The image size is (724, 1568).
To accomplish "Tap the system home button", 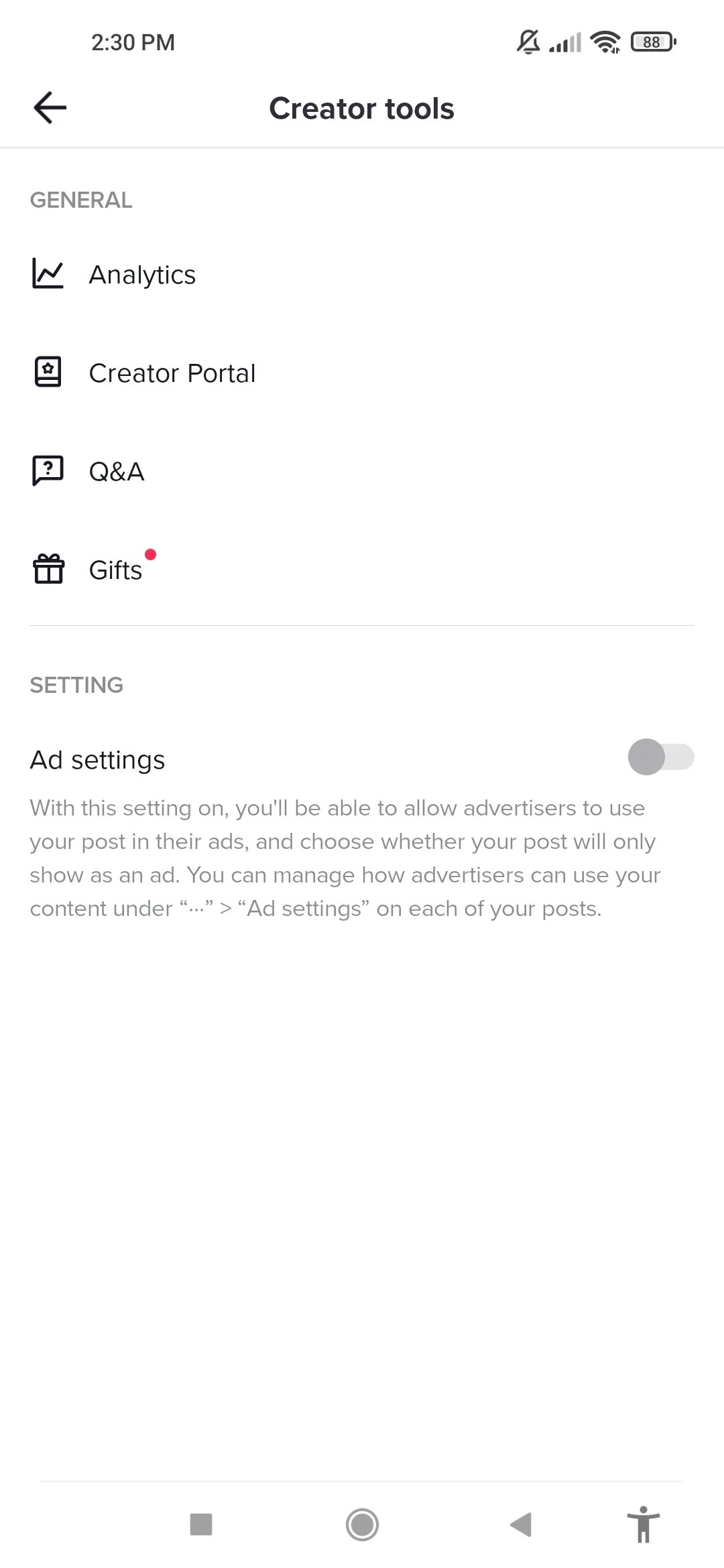I will pos(362,1524).
